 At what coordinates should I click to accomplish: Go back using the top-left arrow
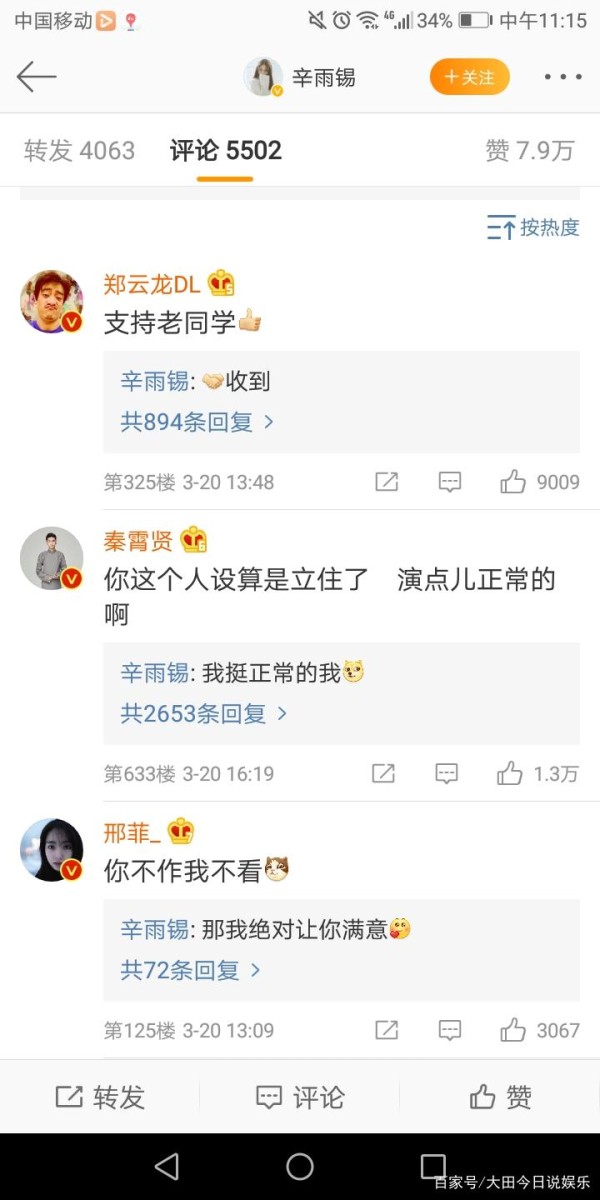pyautogui.click(x=36, y=77)
